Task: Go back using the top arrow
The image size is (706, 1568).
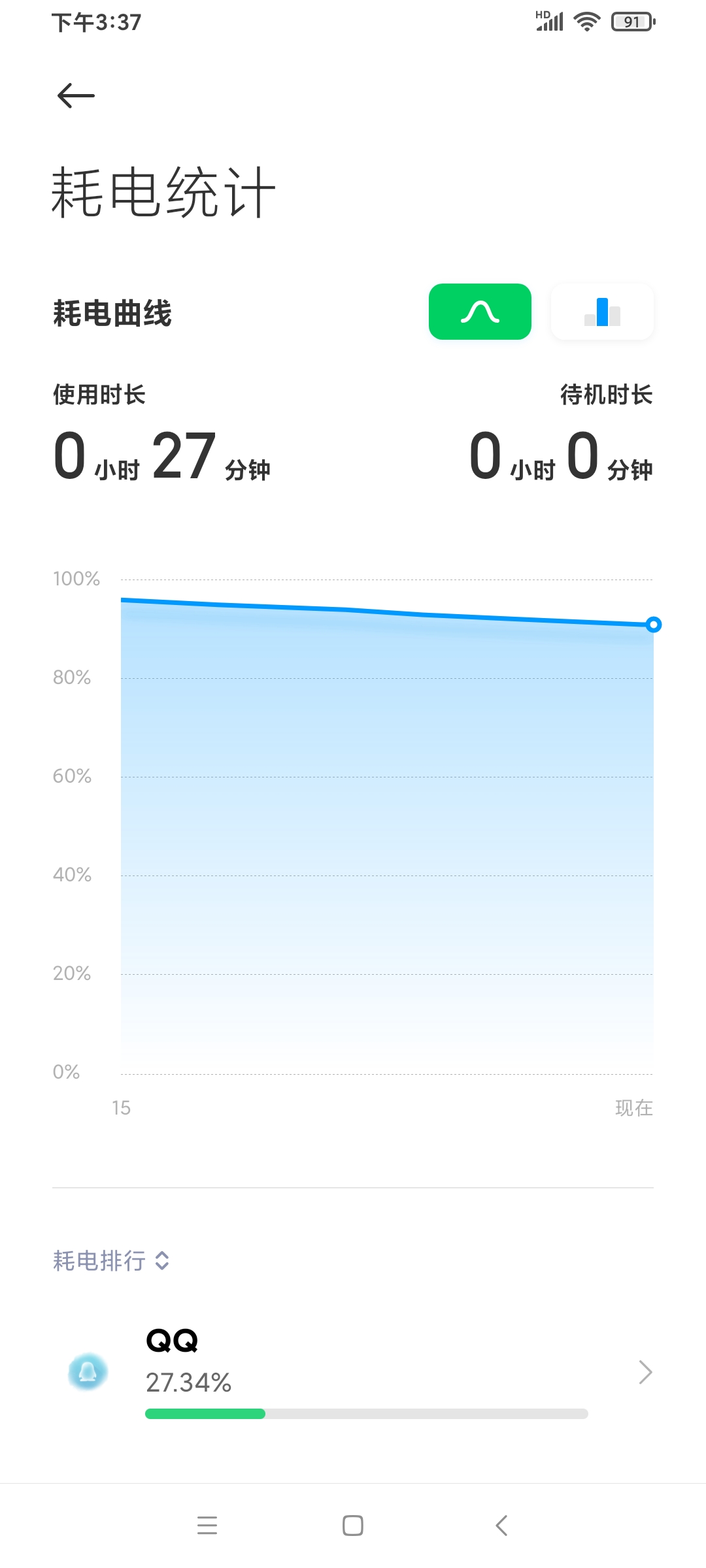Action: [x=76, y=96]
